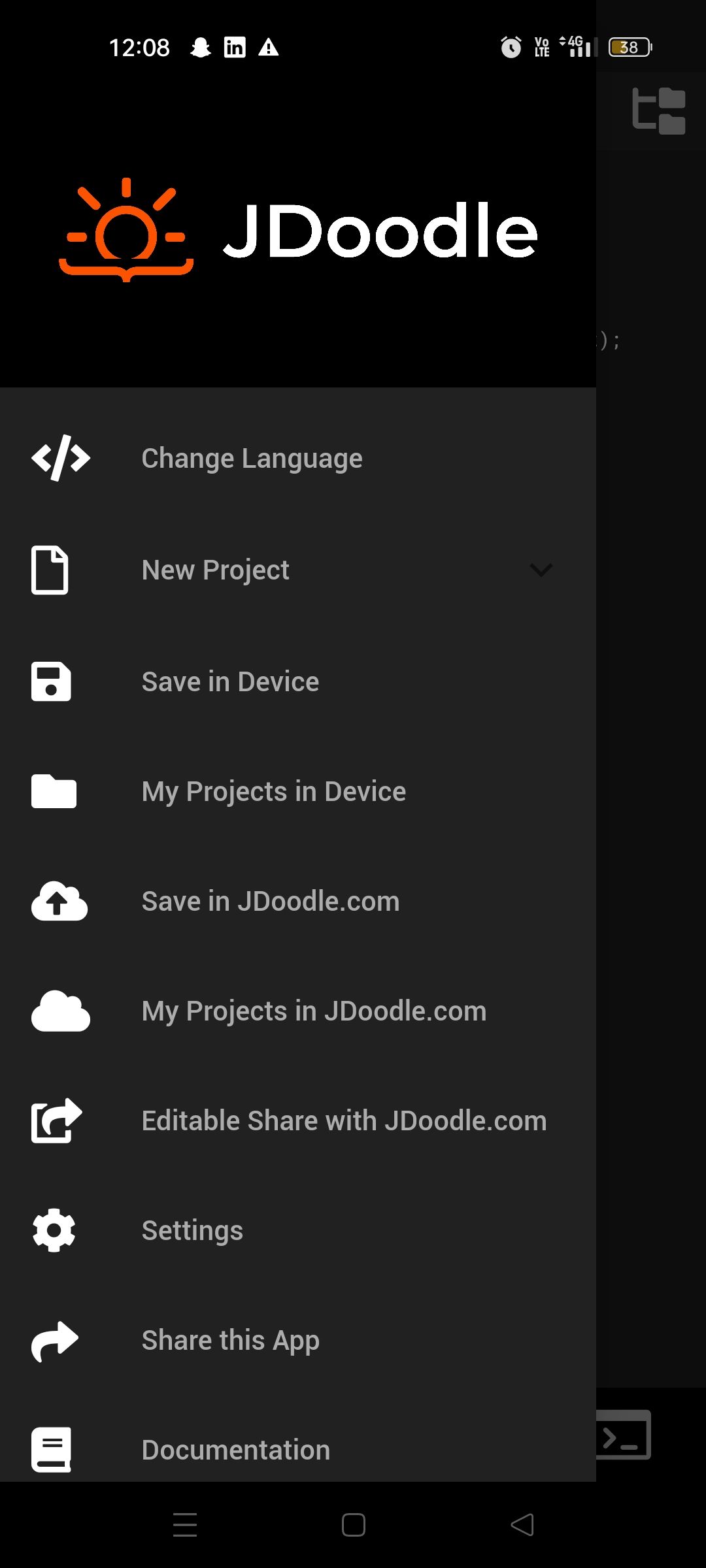The width and height of the screenshot is (706, 1568).
Task: Click the cloud icon for My Projects in JDoodle.com
Action: tap(59, 1012)
